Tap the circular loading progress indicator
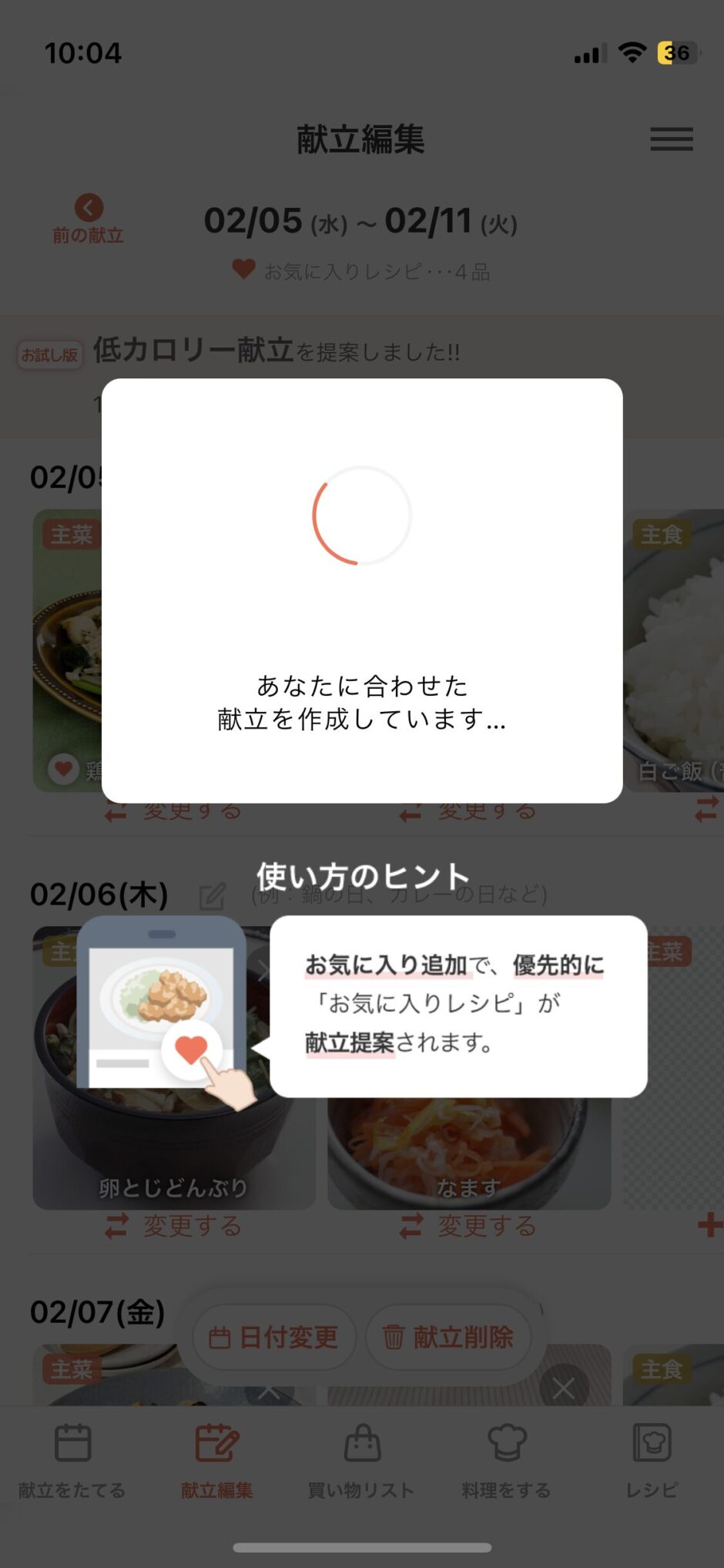The width and height of the screenshot is (724, 1568). coord(362,516)
